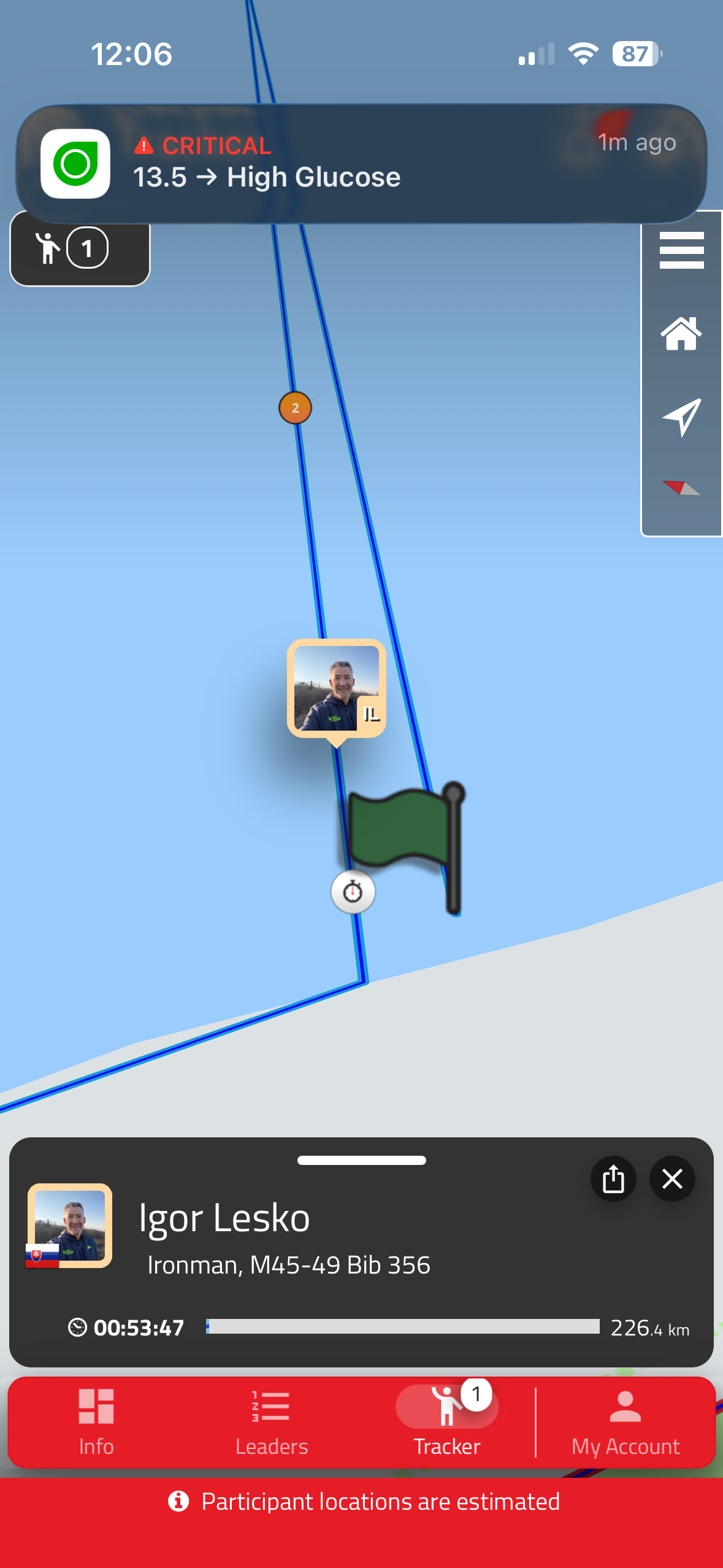
Task: Open the hamburger menu on the map
Action: [x=681, y=250]
